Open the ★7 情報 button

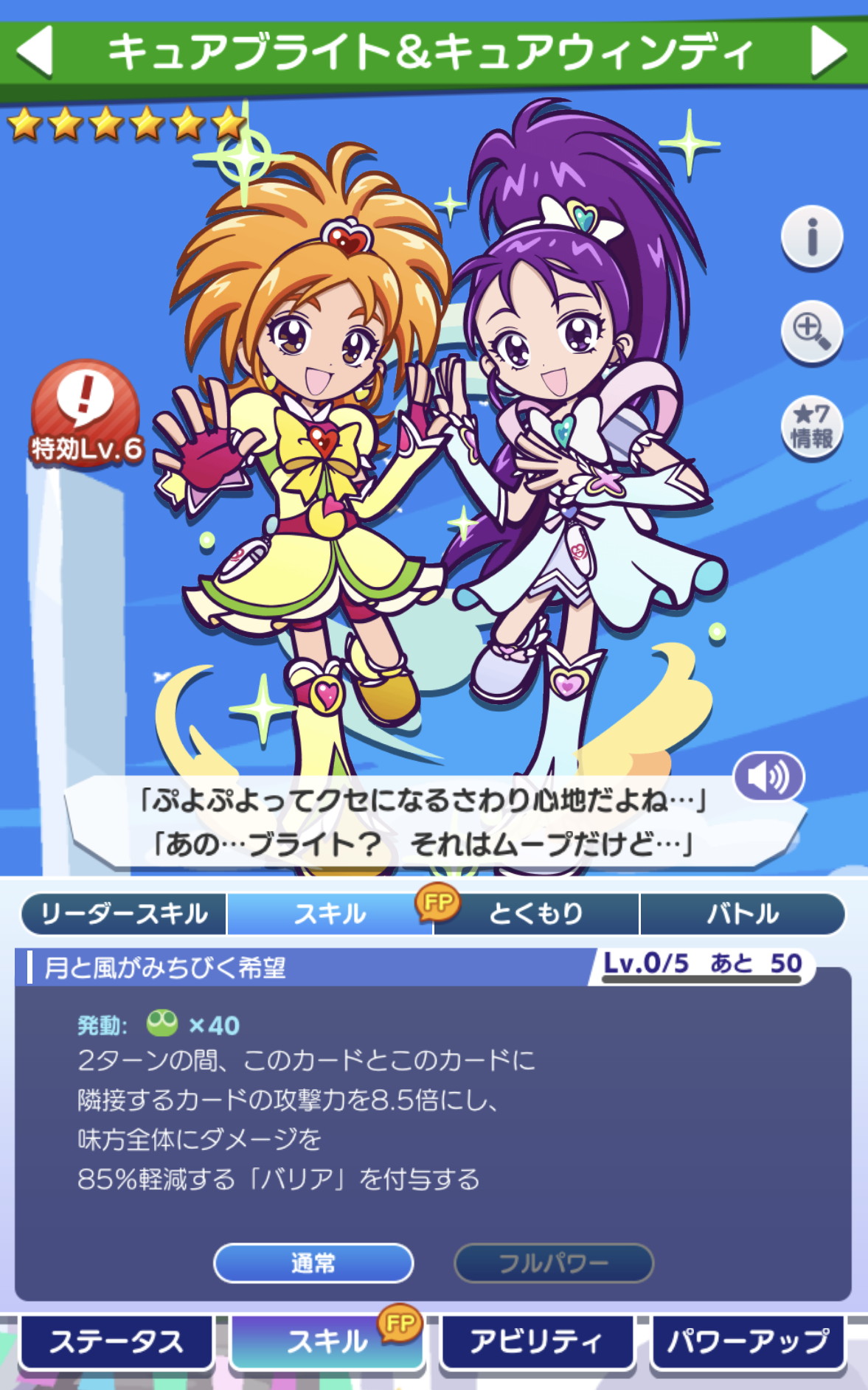[811, 427]
